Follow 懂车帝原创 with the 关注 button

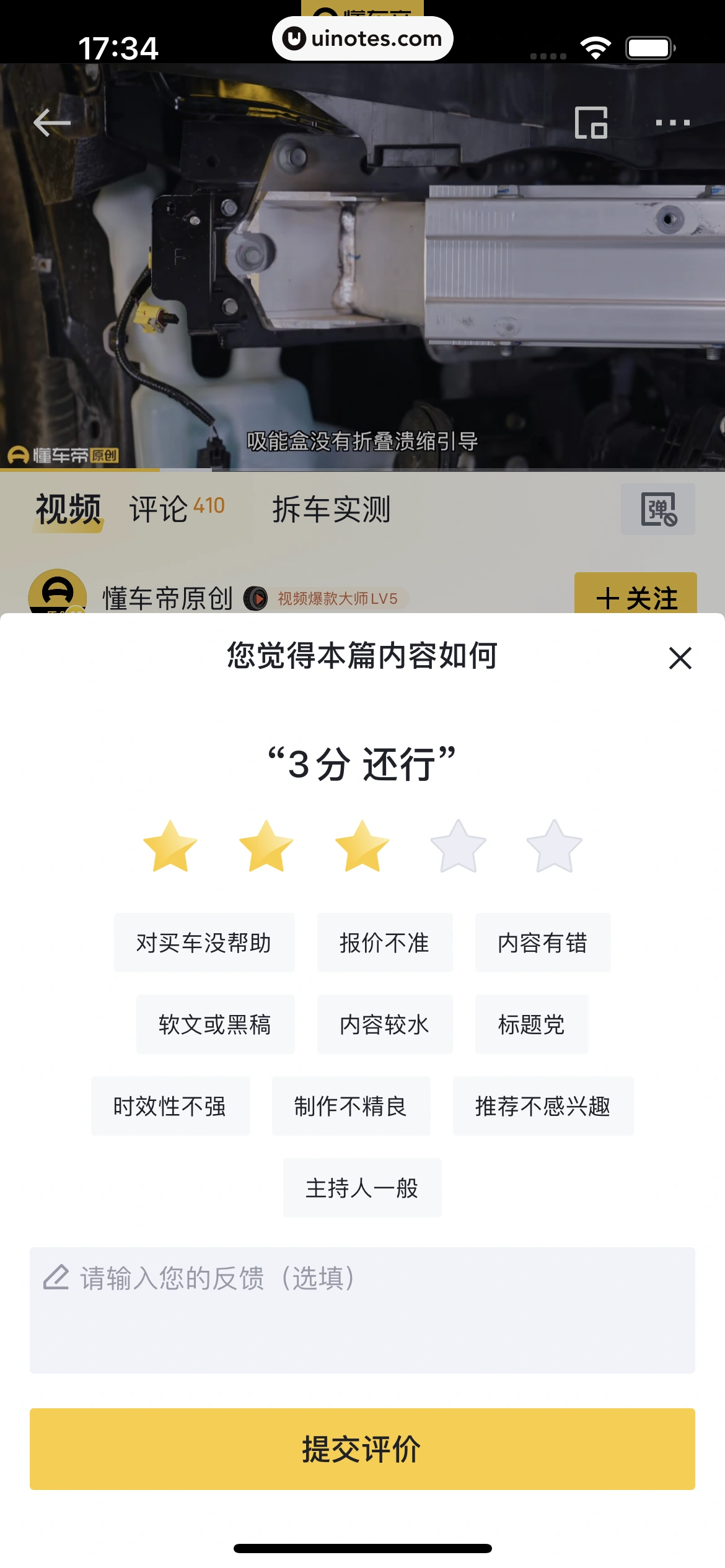coord(635,596)
